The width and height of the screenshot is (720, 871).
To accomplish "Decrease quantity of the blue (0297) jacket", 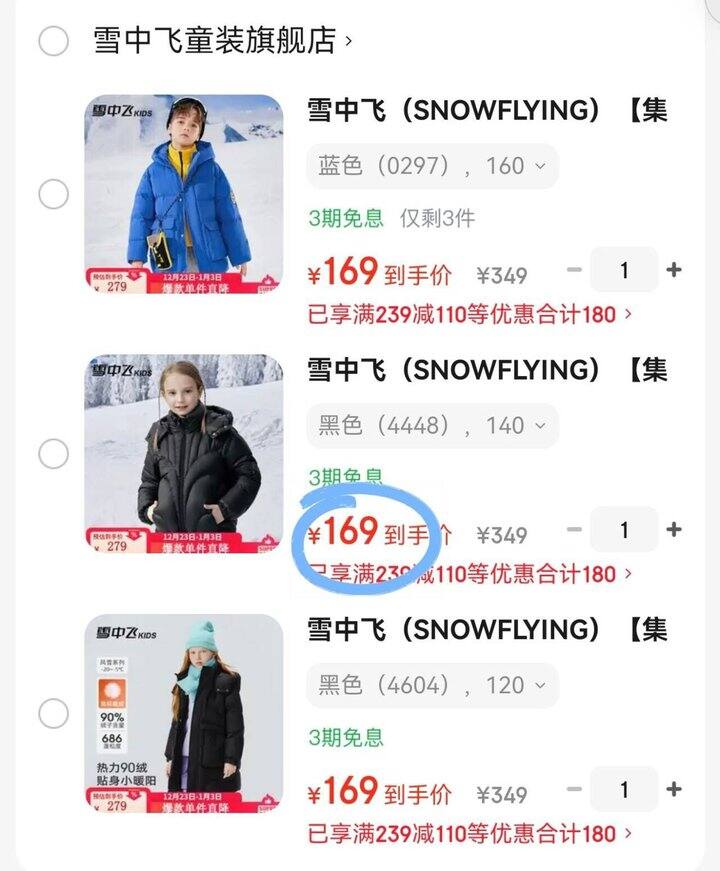I will click(574, 270).
